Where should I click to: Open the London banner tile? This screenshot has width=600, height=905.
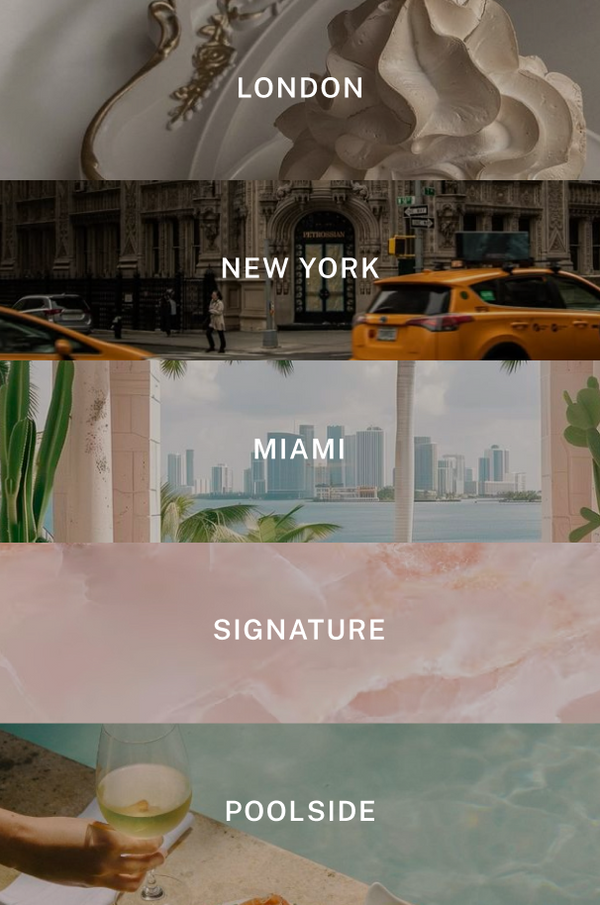coord(300,88)
